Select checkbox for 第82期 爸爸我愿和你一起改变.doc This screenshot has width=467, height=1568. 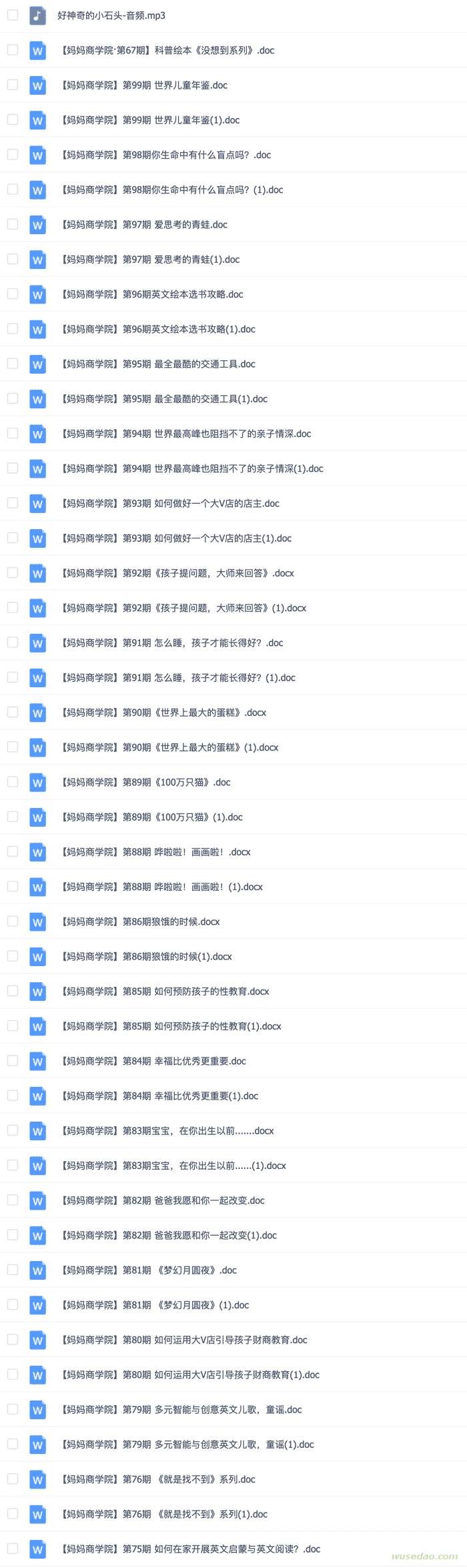(x=13, y=1200)
